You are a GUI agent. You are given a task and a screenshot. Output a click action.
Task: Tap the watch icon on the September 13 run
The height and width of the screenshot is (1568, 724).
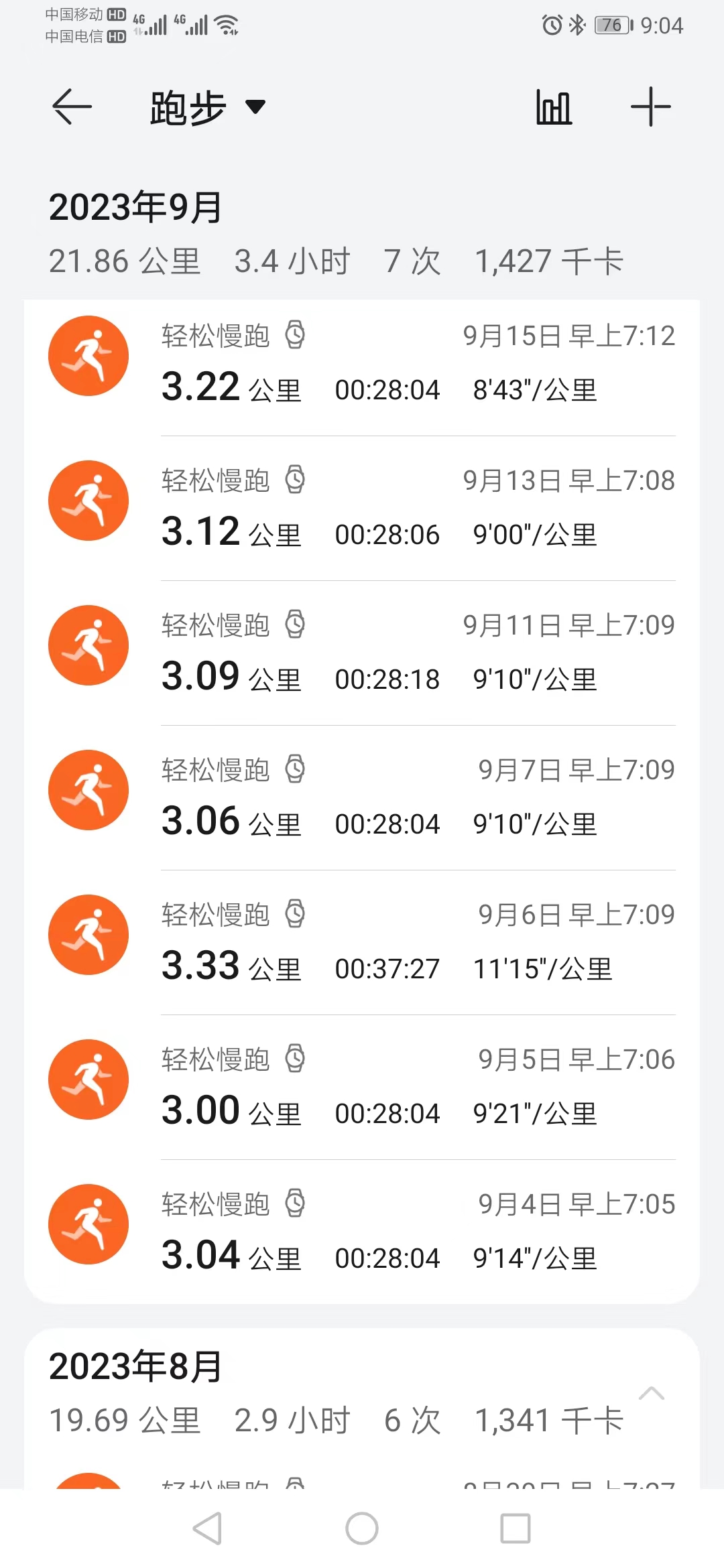(x=296, y=480)
